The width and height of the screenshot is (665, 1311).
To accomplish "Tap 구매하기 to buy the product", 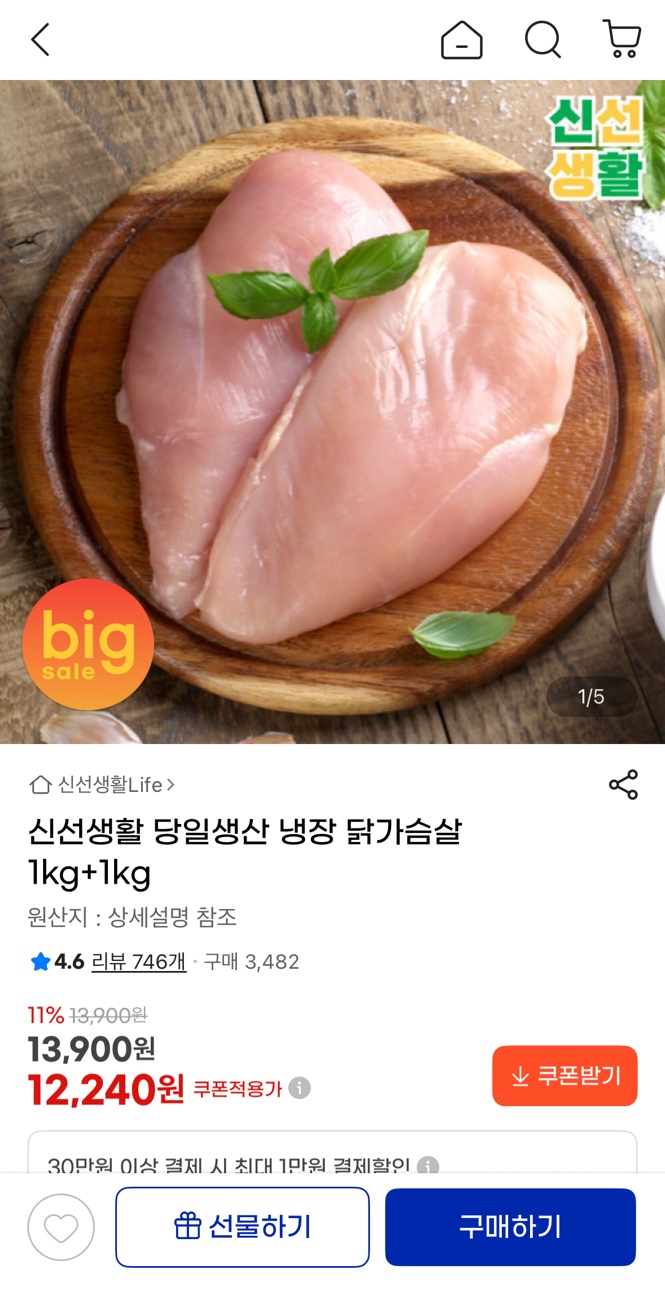I will click(510, 1227).
